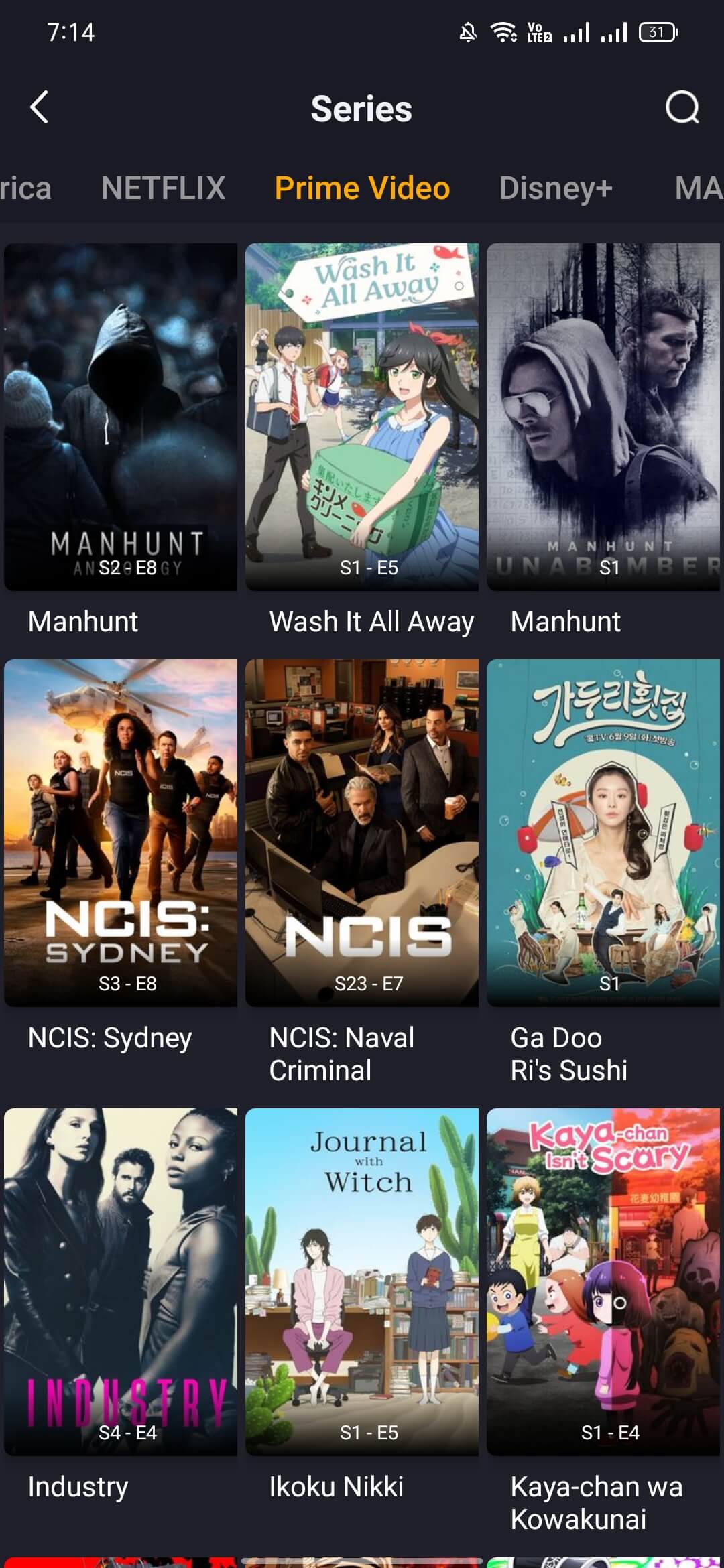
Task: Select the Prime Video tab
Action: 362,188
